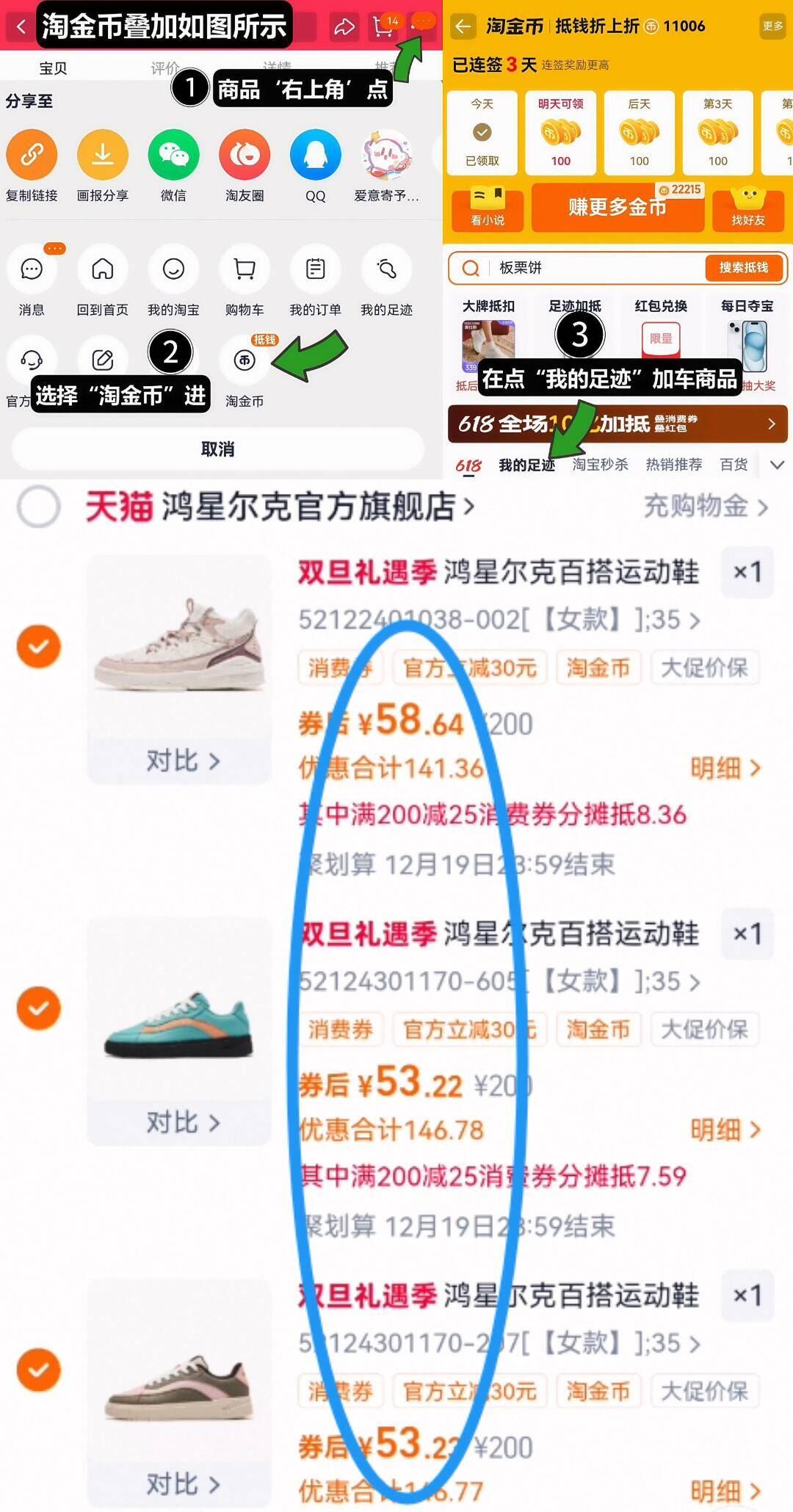Screen dimensions: 793x1512
Task: Open 我的足迹 footprint icon
Action: 385,269
